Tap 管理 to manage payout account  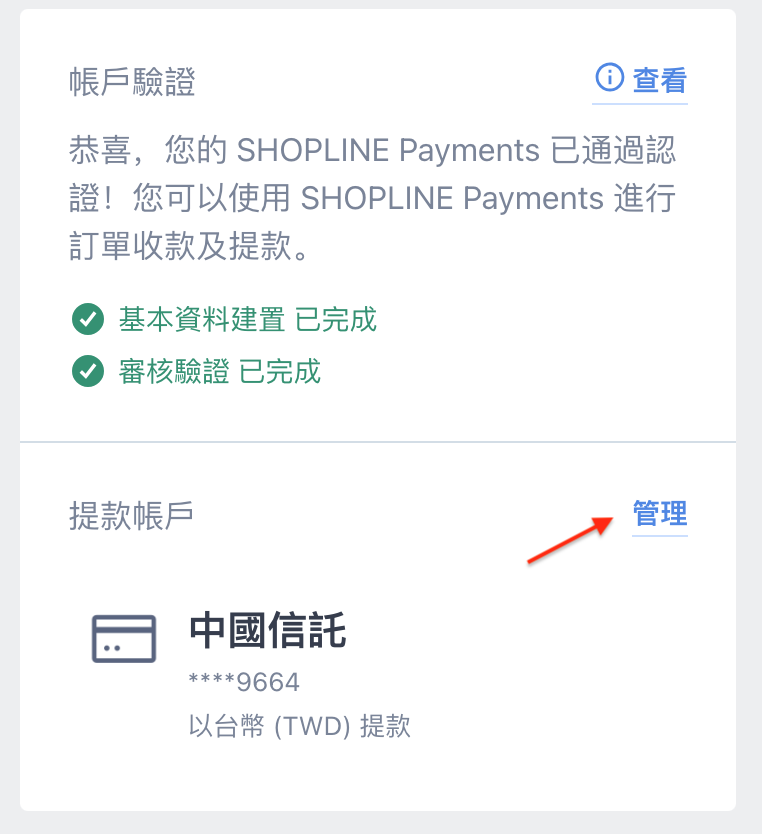pos(659,514)
